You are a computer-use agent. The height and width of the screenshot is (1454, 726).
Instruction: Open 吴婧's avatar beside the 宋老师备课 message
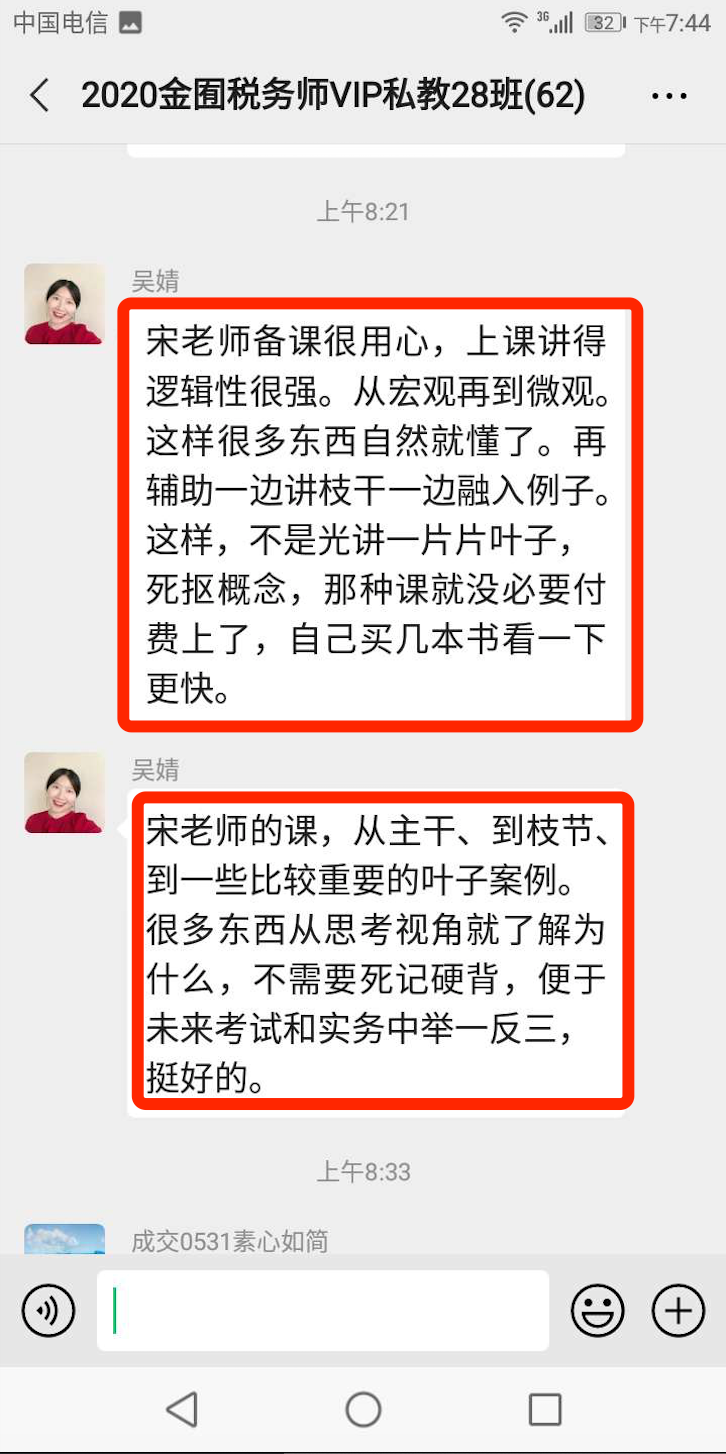point(64,304)
